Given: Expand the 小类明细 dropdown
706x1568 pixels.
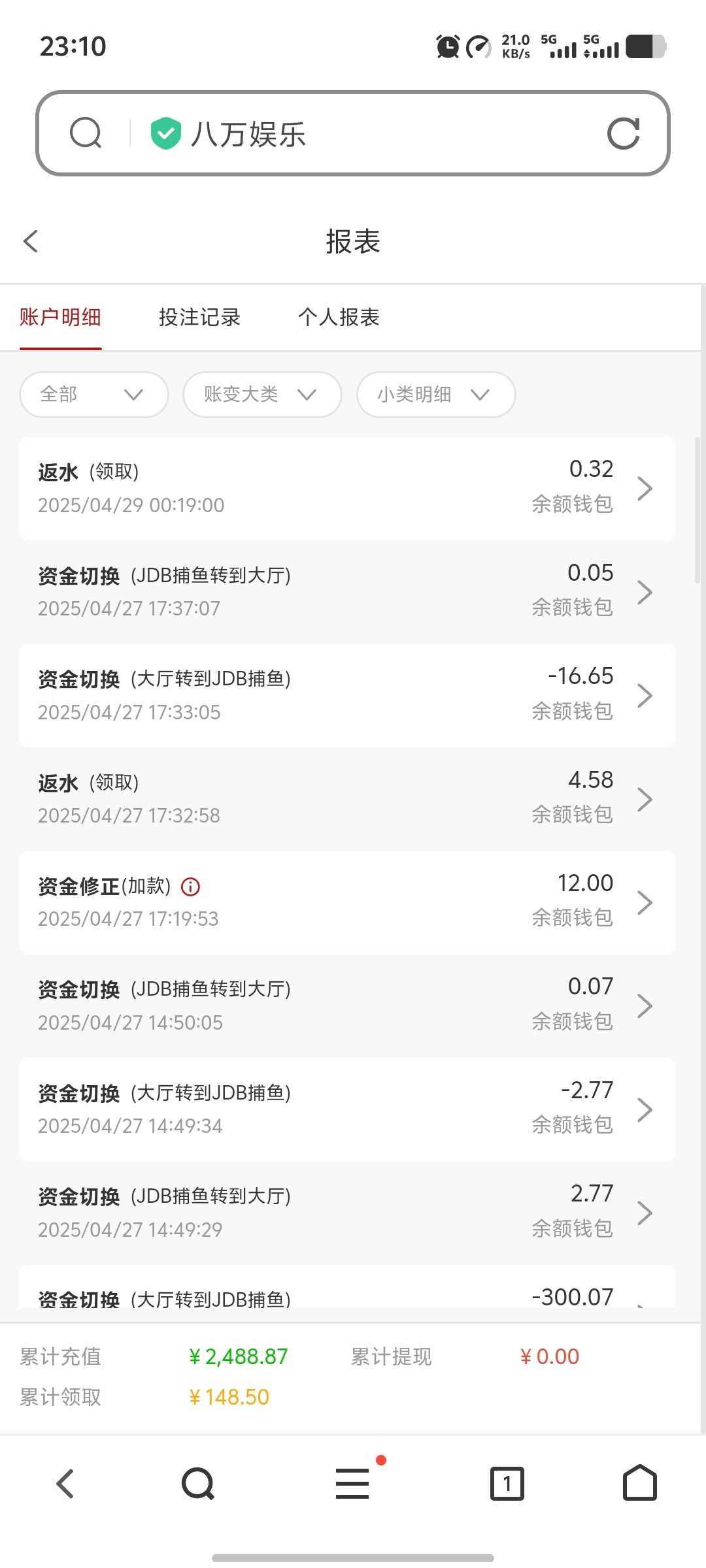Looking at the screenshot, I should click(x=436, y=395).
